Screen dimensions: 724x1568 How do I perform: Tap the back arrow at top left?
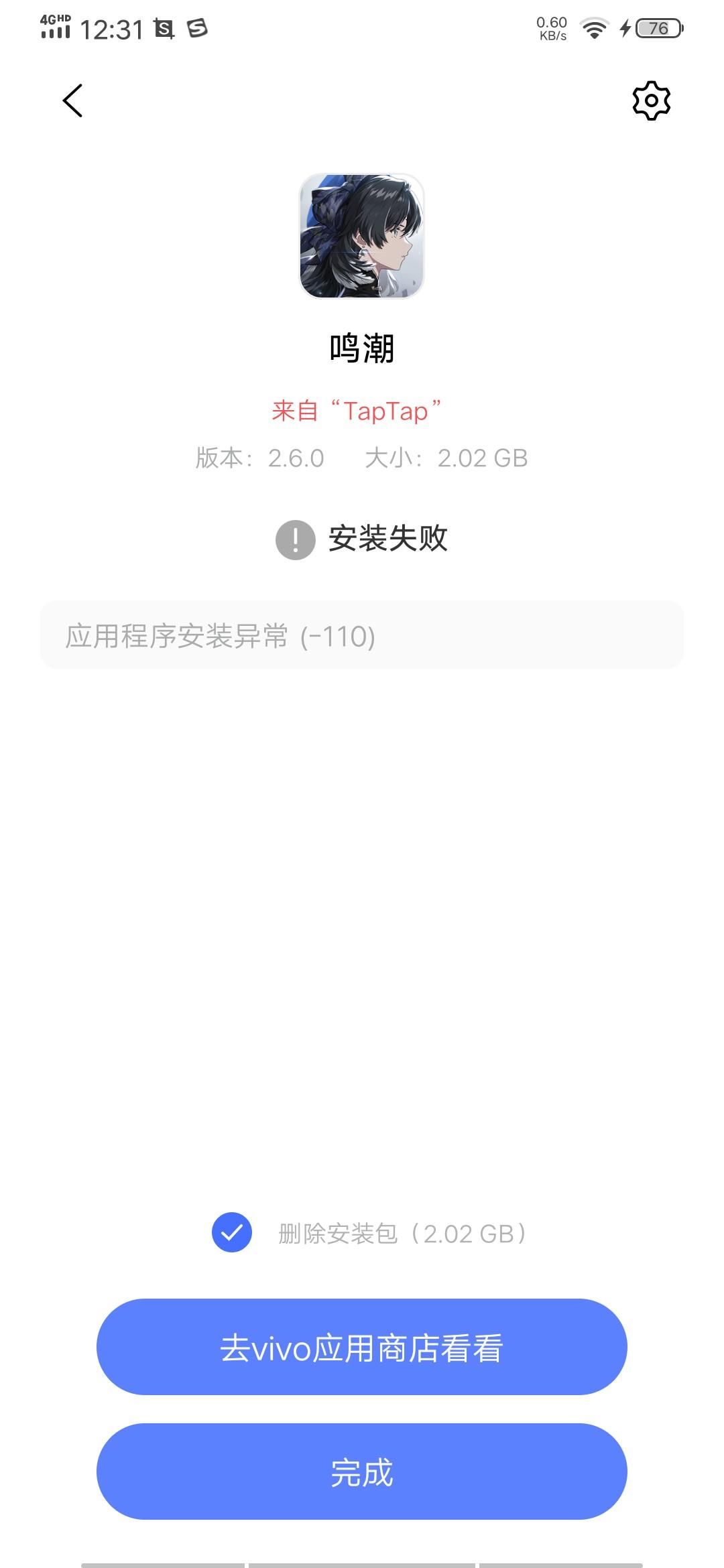tap(72, 101)
